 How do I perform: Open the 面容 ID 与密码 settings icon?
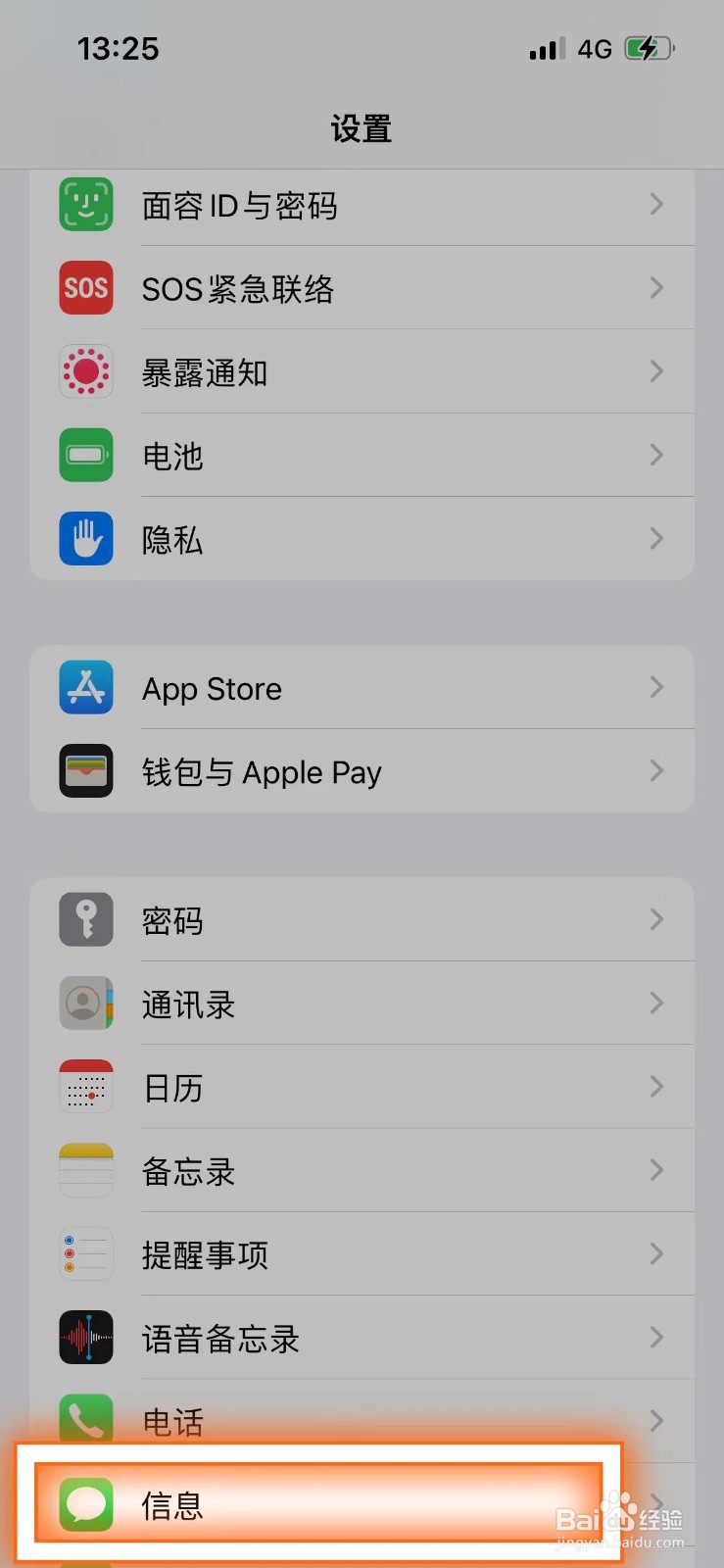coord(85,205)
